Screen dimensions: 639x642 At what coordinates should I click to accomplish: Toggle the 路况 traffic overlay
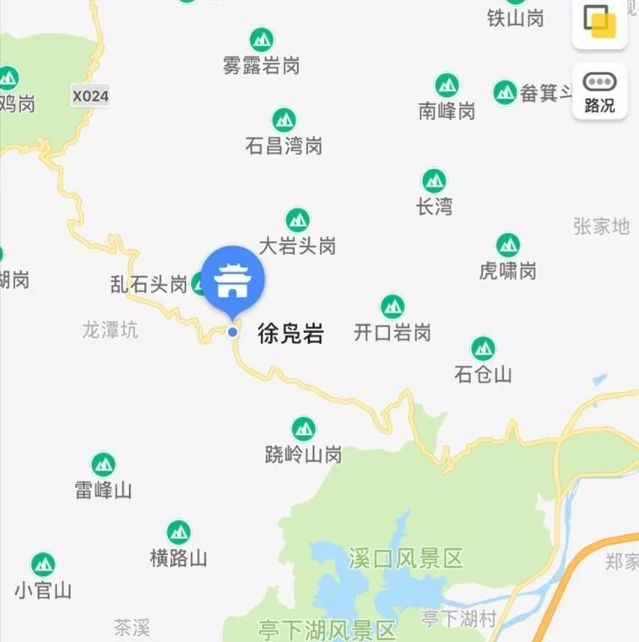click(600, 91)
